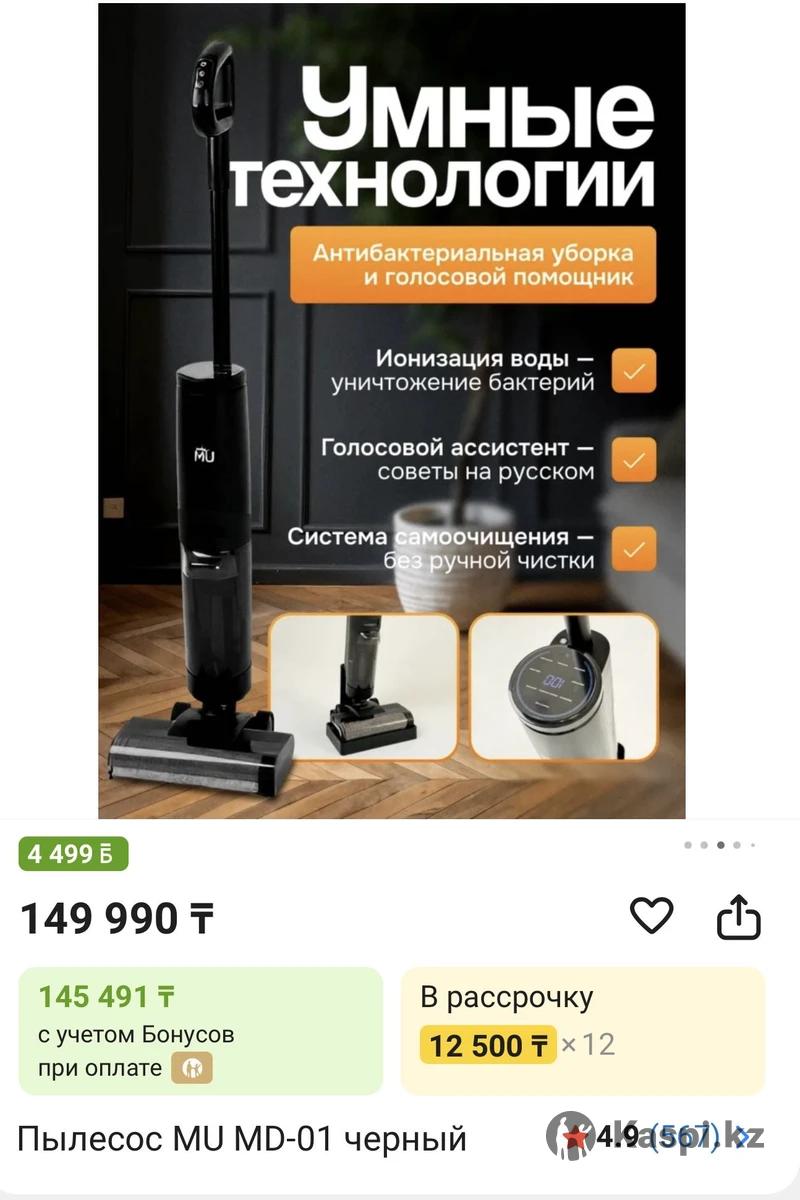Add the MU MD-01 vacuum to favorites
The width and height of the screenshot is (800, 1200).
[x=651, y=915]
